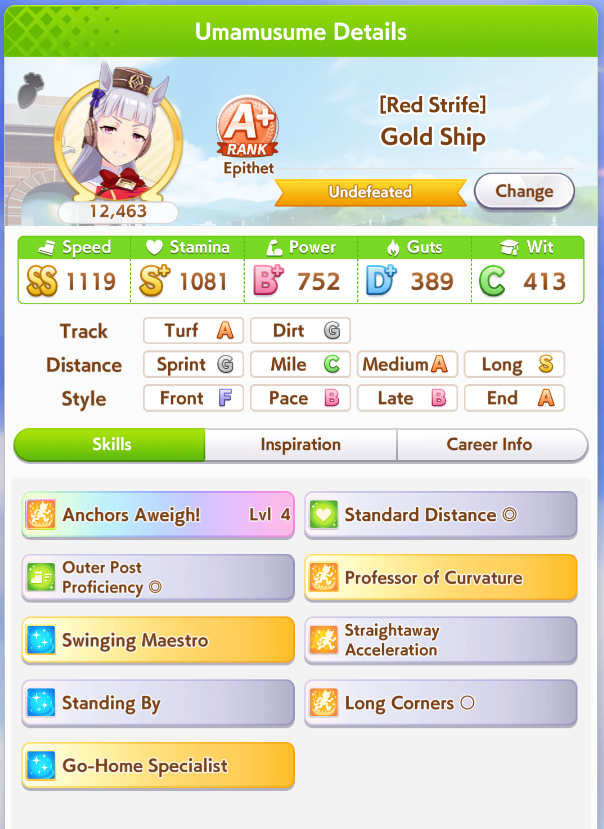Tap the Change epithet button
This screenshot has height=829, width=604.
pos(523,191)
